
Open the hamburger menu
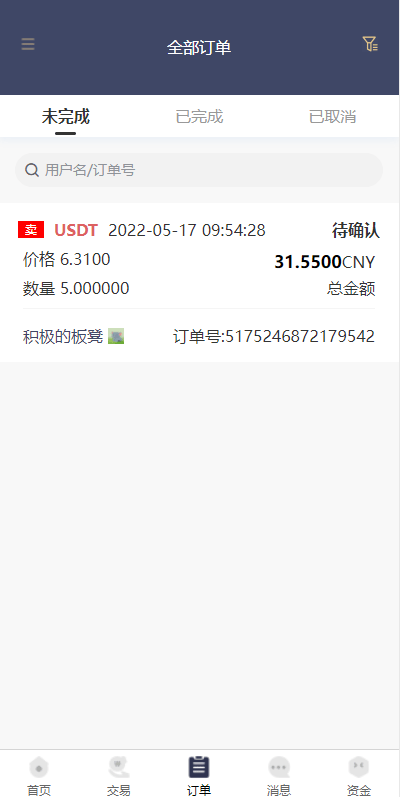(28, 44)
